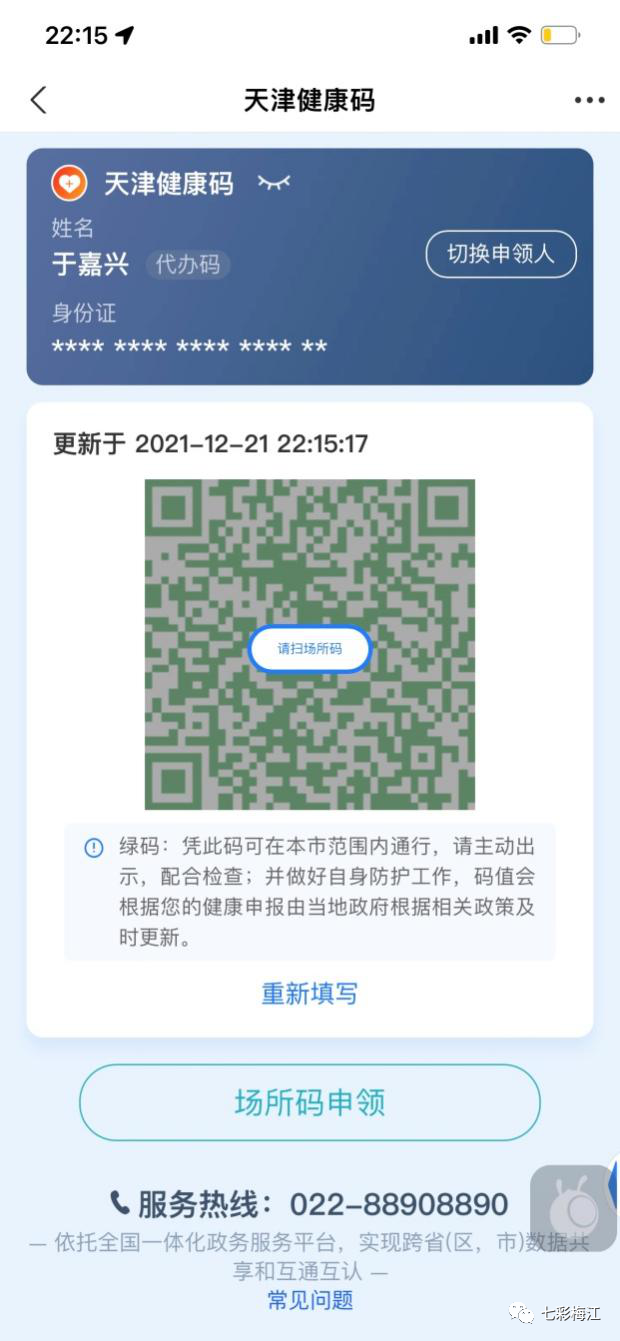Open the 常见问题 FAQ link

(310, 1300)
